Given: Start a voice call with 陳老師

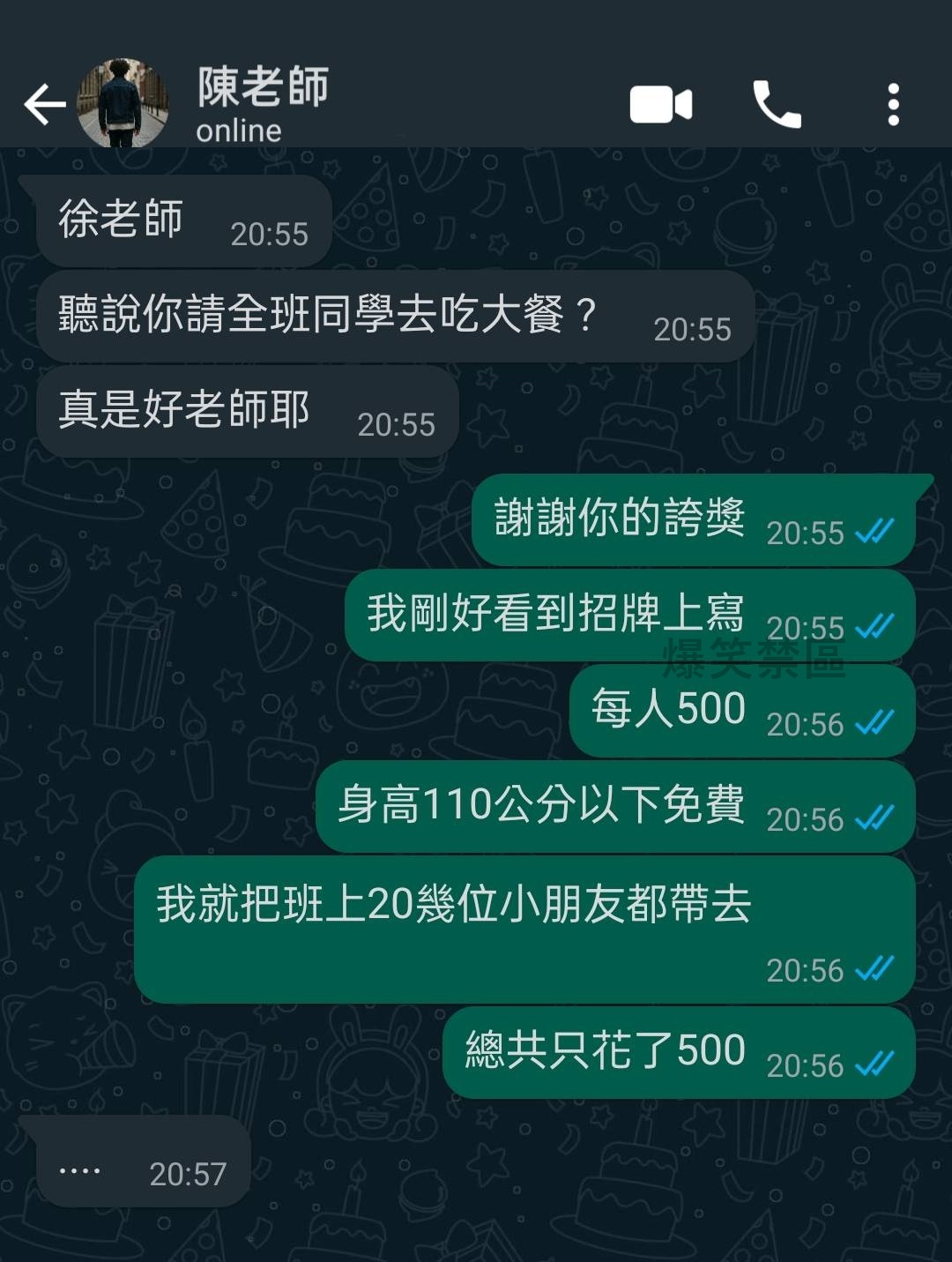Looking at the screenshot, I should click(777, 105).
